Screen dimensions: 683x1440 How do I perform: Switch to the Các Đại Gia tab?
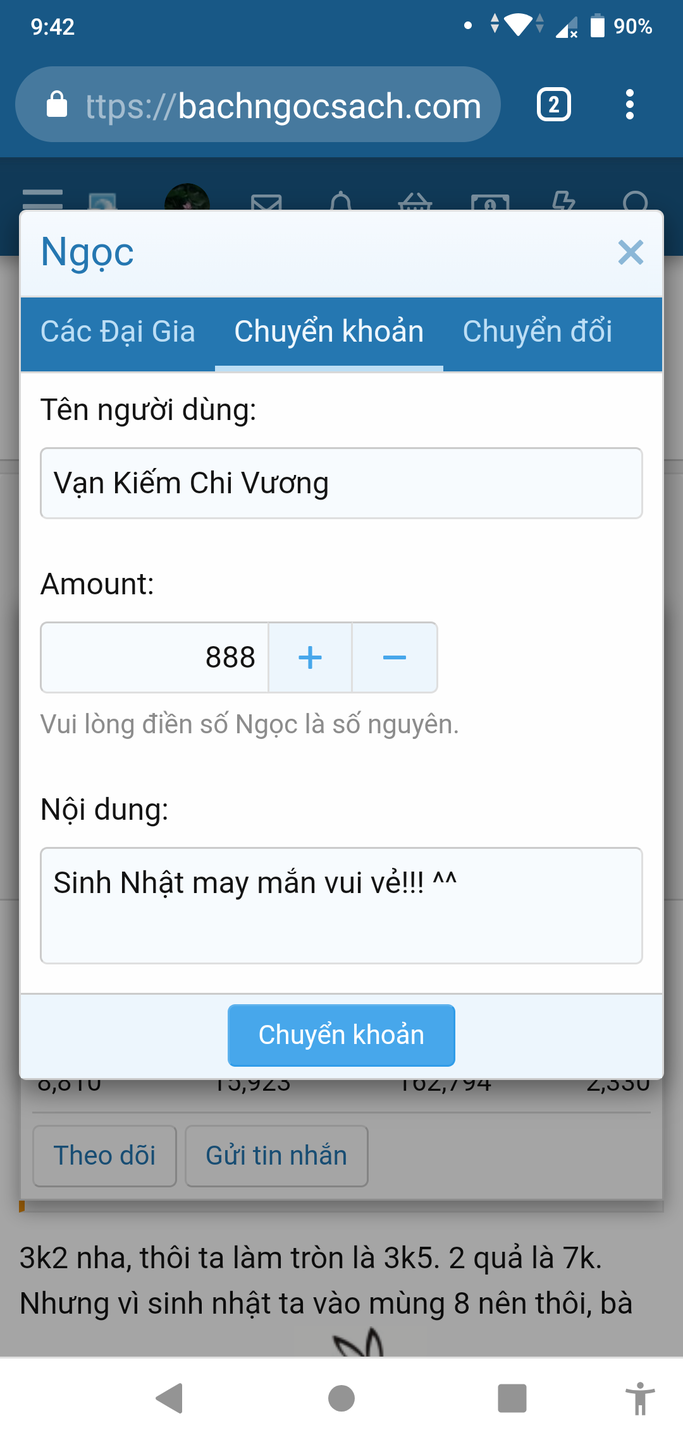tap(118, 332)
